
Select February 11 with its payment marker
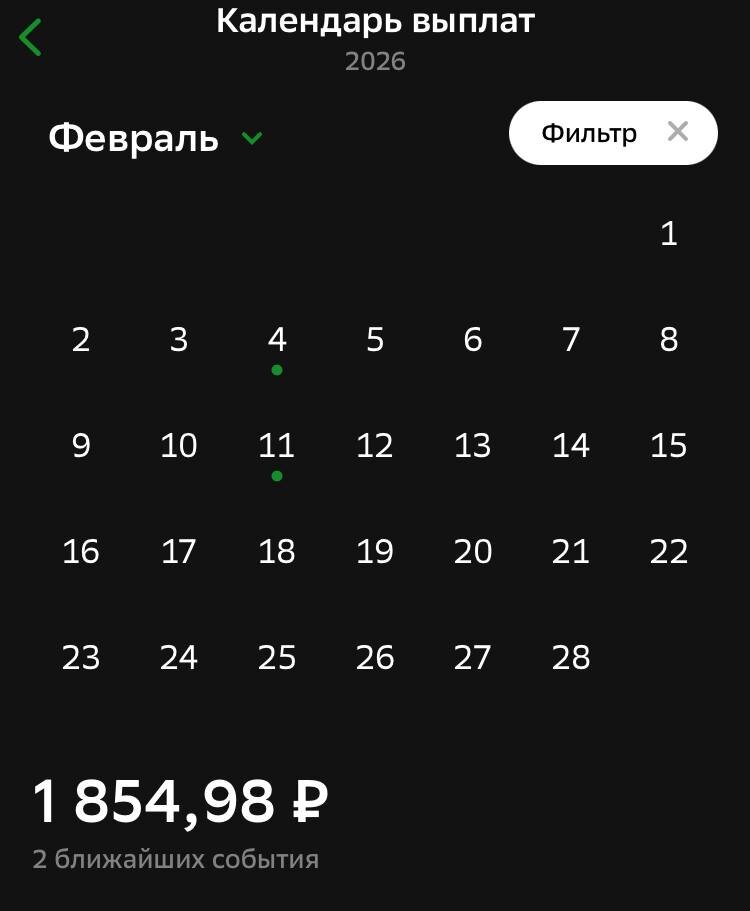pyautogui.click(x=277, y=446)
